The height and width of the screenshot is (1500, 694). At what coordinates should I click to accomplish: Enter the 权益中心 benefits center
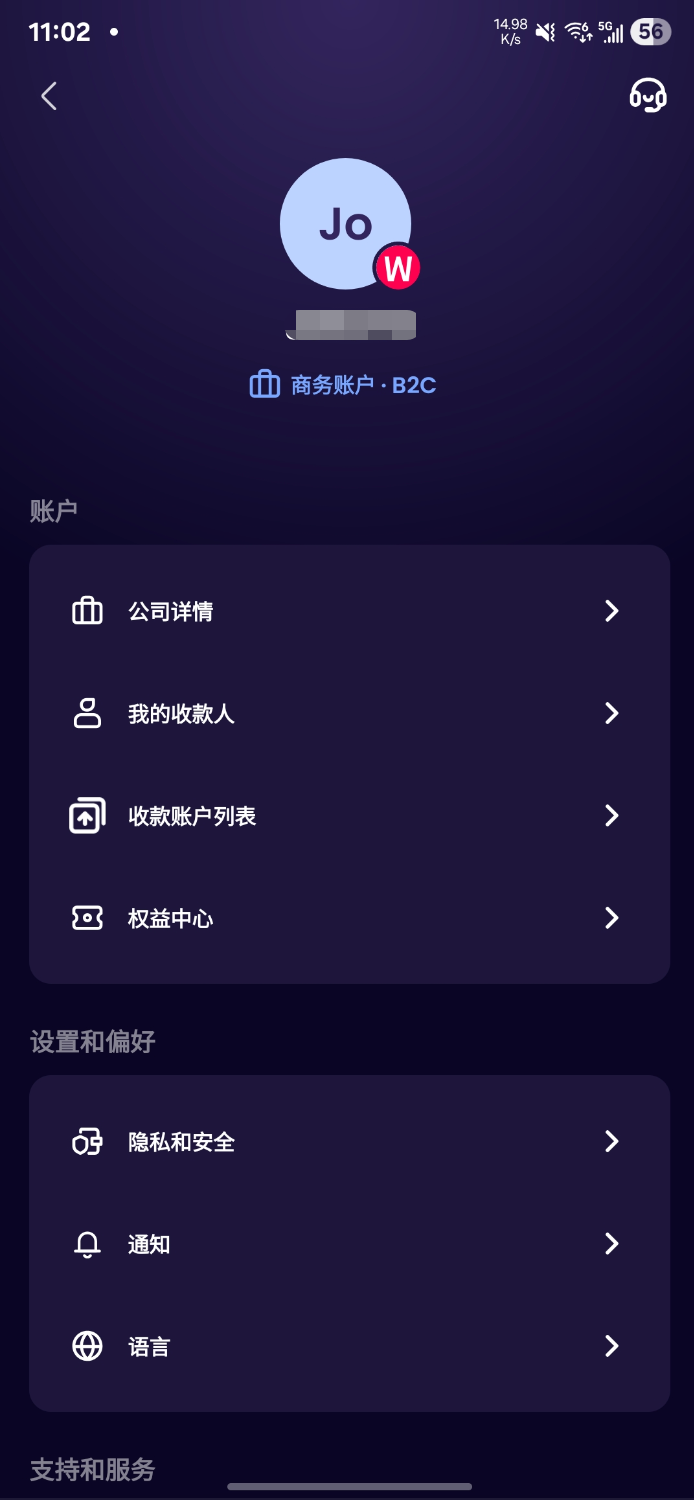tap(349, 918)
